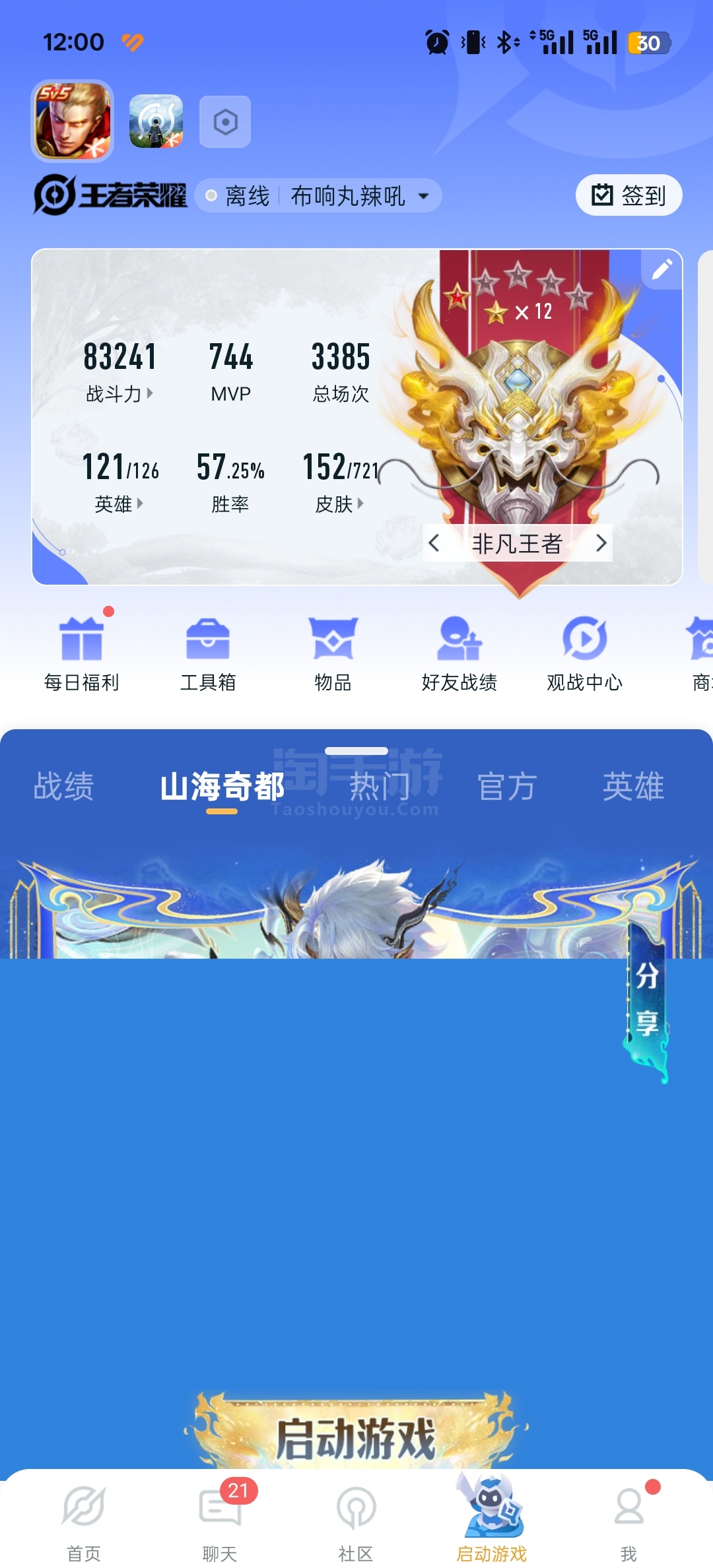Open 好友战绩 friend records
This screenshot has width=713, height=1568.
pos(459,653)
